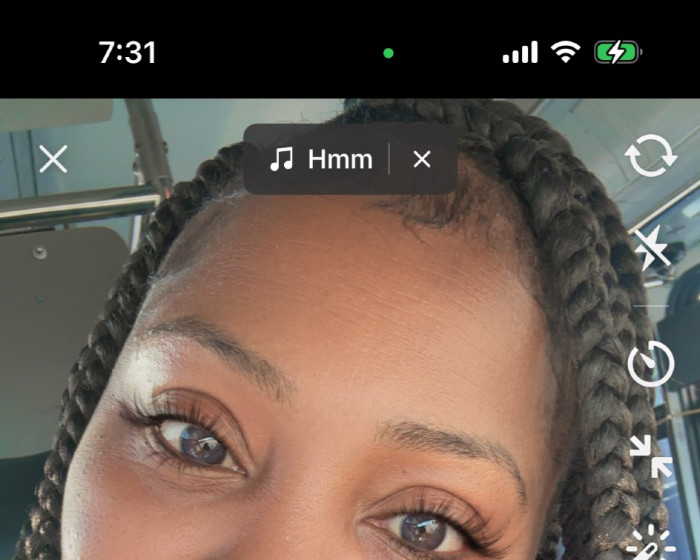Open the magic wand effects
This screenshot has width=700, height=560.
[651, 542]
